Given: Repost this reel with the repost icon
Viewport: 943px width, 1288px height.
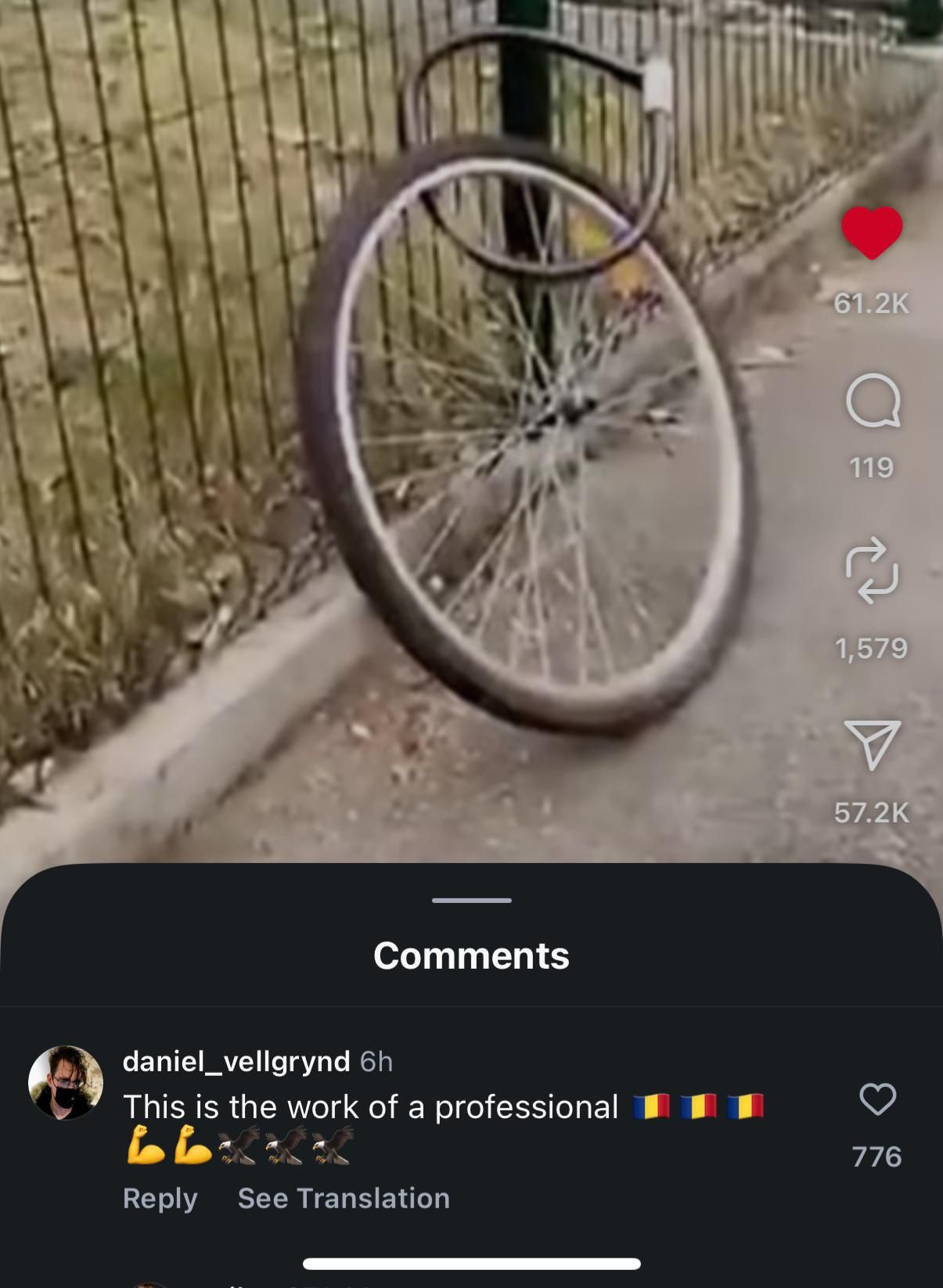Looking at the screenshot, I should tap(872, 570).
